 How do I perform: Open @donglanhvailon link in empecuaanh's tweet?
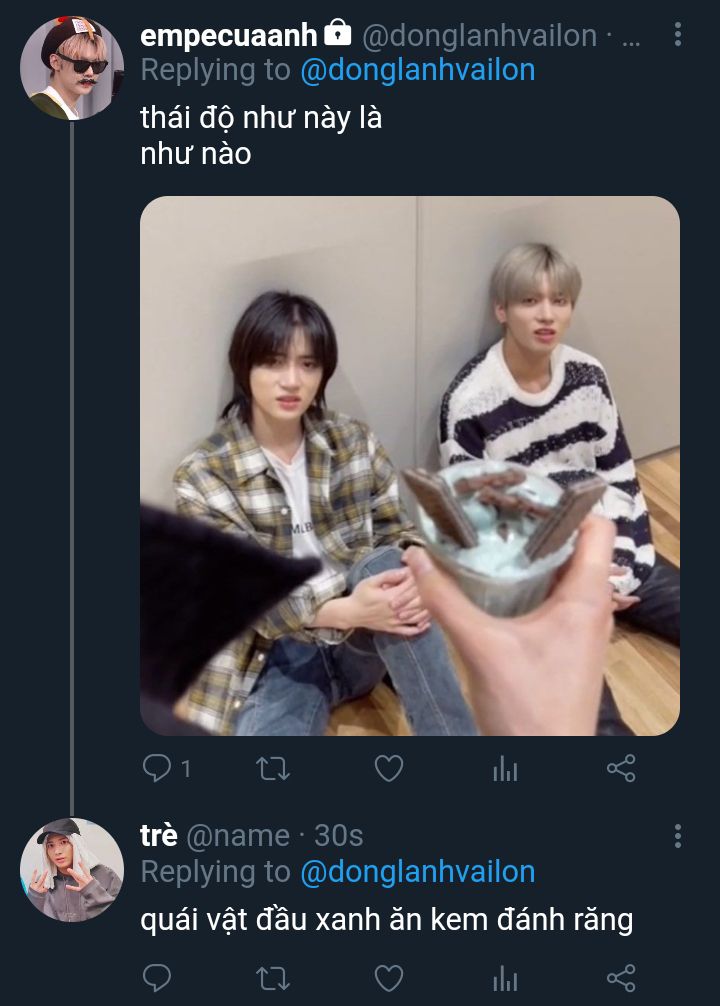tap(417, 70)
